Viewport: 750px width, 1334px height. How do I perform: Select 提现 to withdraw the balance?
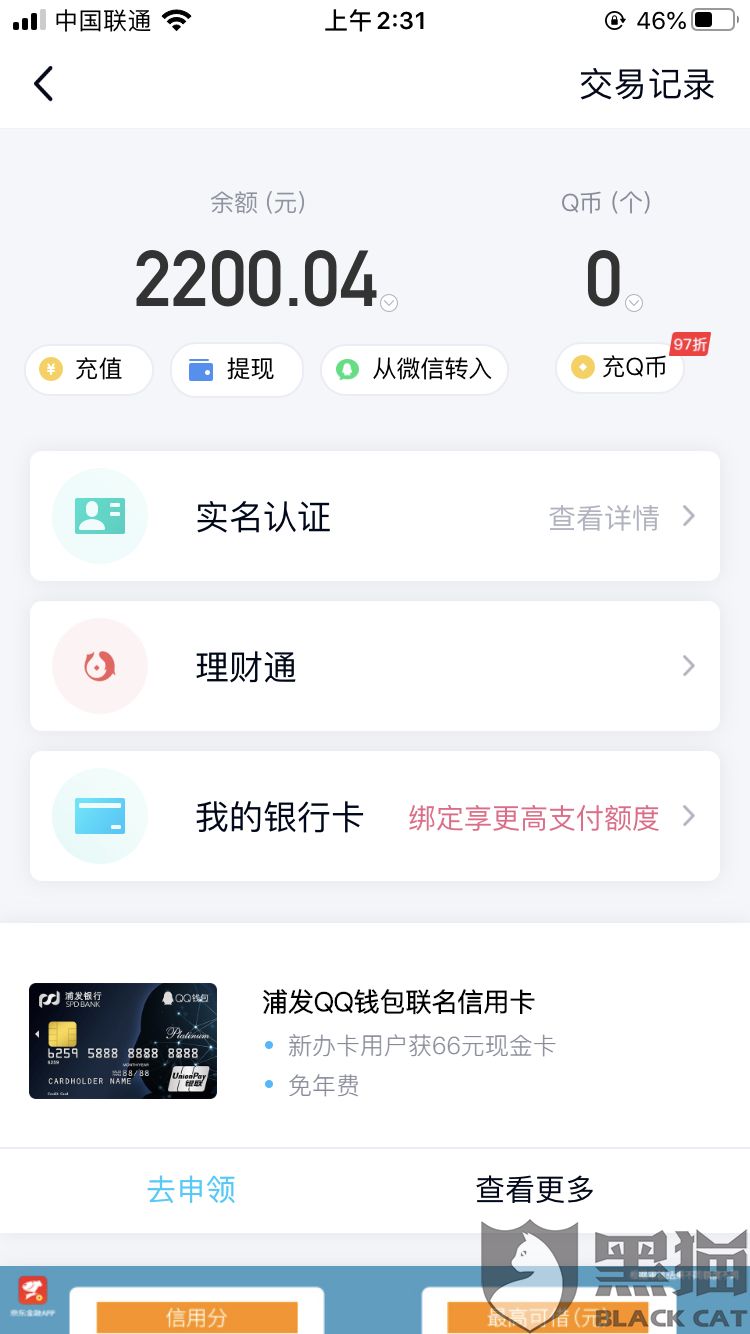(236, 369)
